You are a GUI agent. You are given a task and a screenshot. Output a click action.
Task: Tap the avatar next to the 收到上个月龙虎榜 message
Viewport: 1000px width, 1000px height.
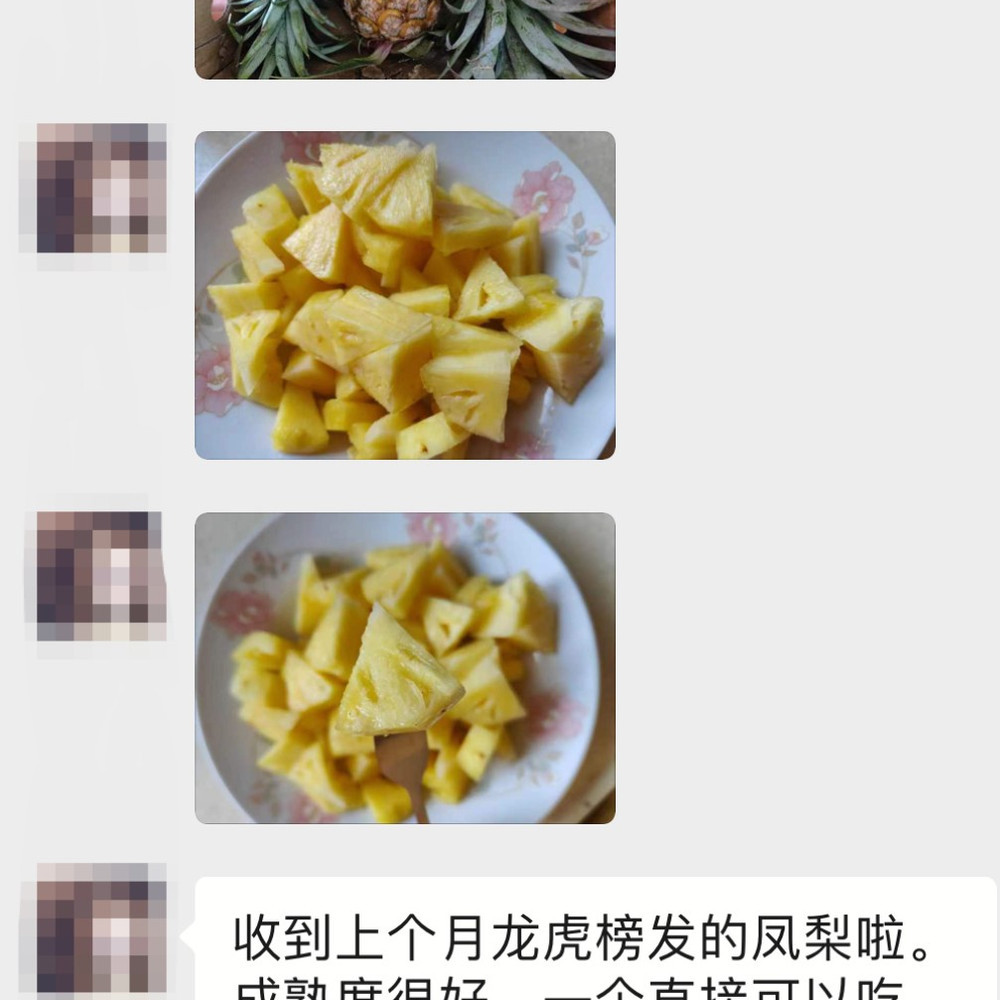101,930
